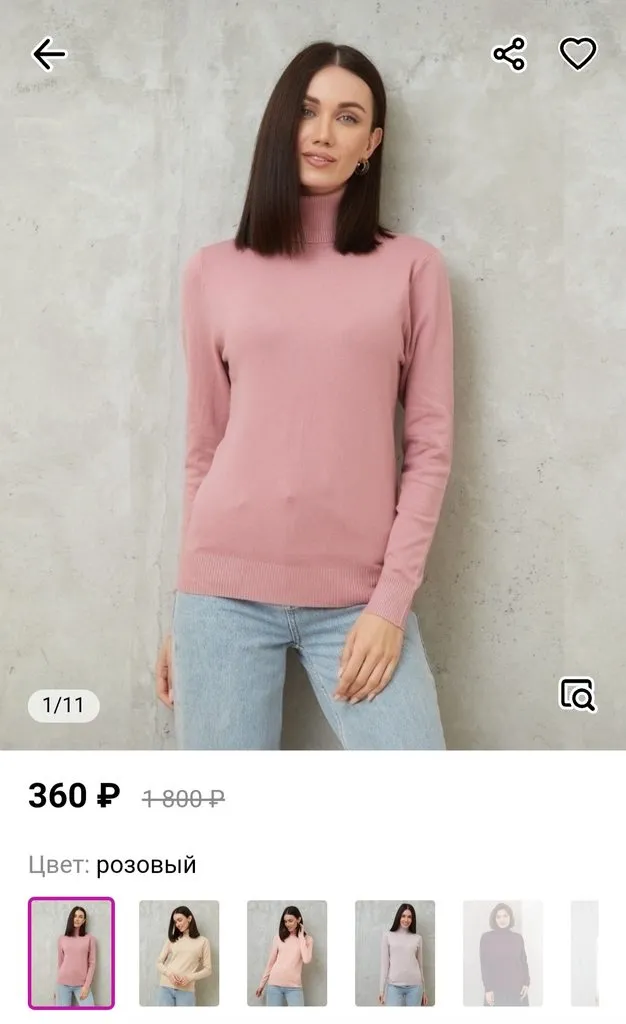Open visual search for similar items
Image resolution: width=626 pixels, height=1024 pixels.
tap(577, 694)
